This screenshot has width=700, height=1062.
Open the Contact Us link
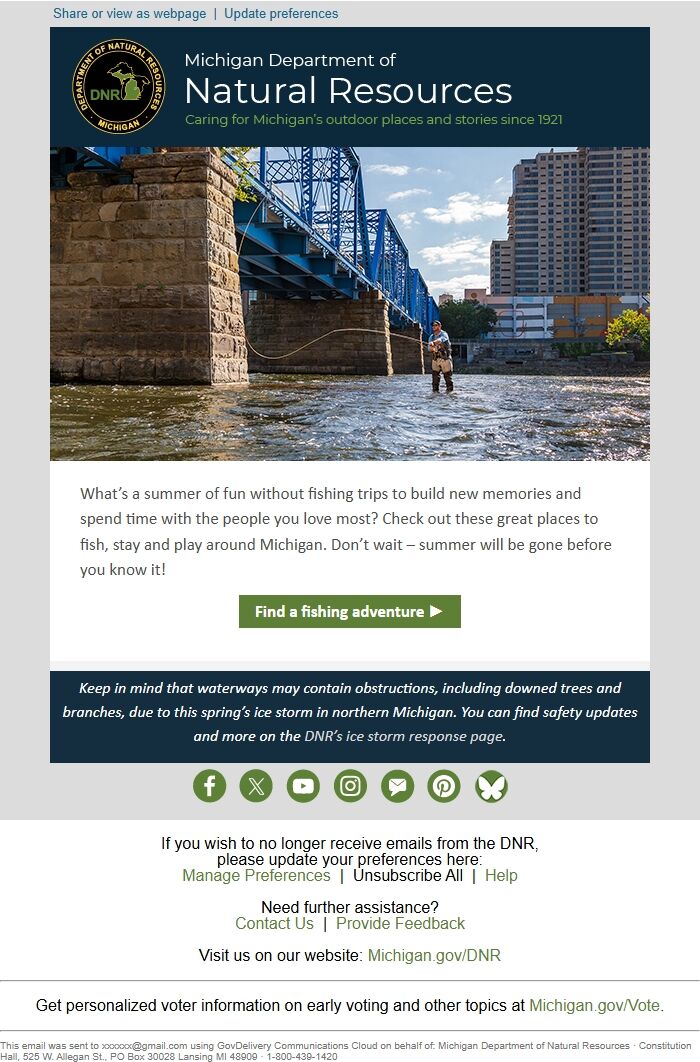coord(274,923)
